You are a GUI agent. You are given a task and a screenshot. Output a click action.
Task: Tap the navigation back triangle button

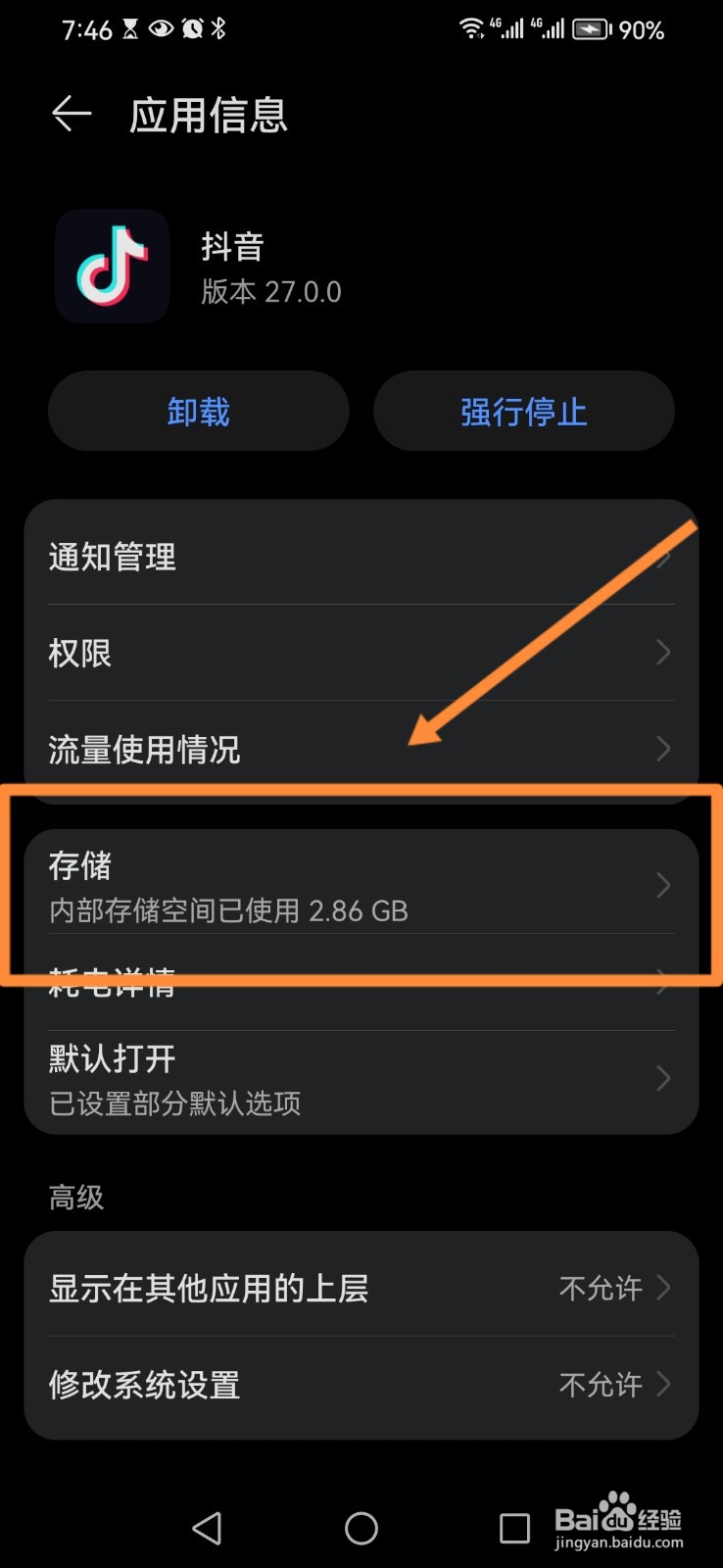[x=208, y=1527]
